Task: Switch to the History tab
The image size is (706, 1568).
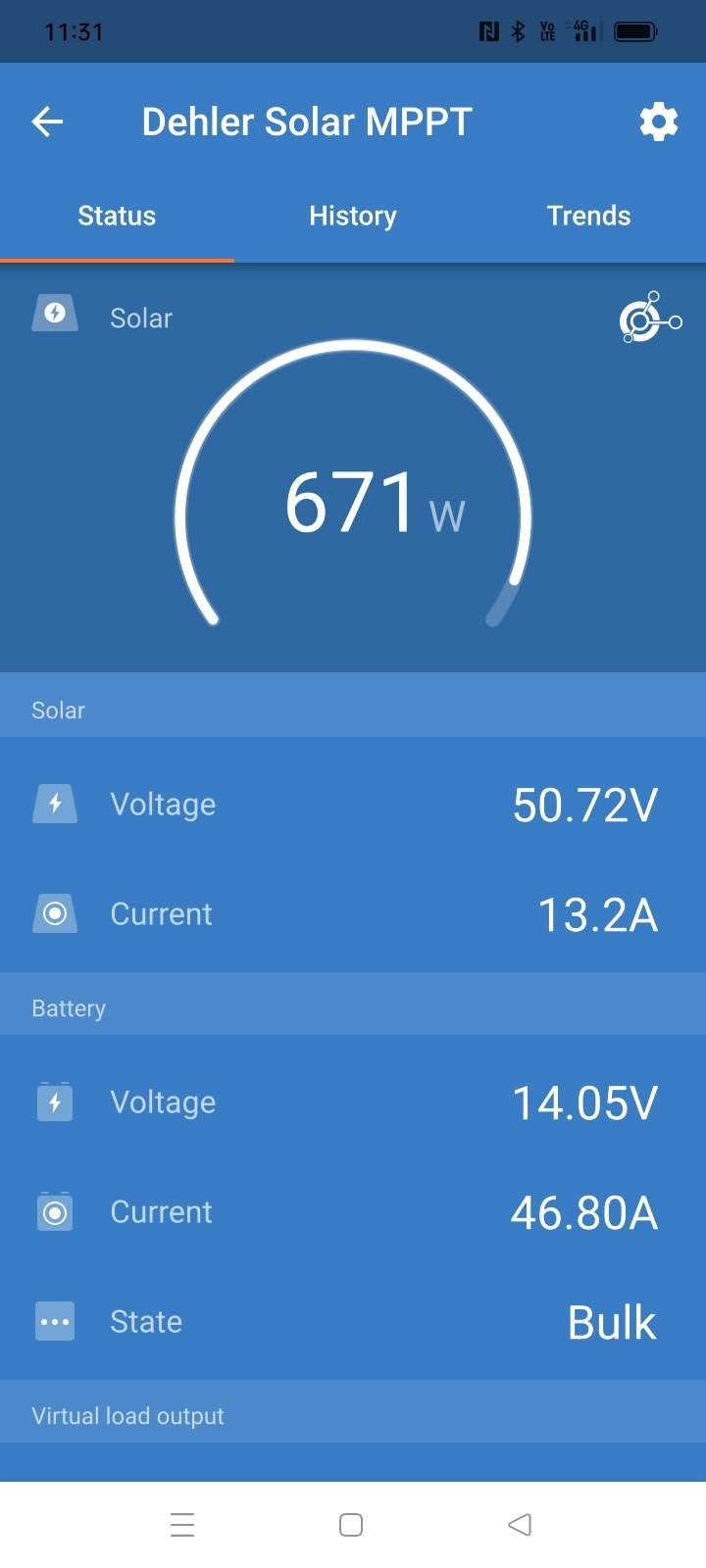Action: [x=353, y=216]
